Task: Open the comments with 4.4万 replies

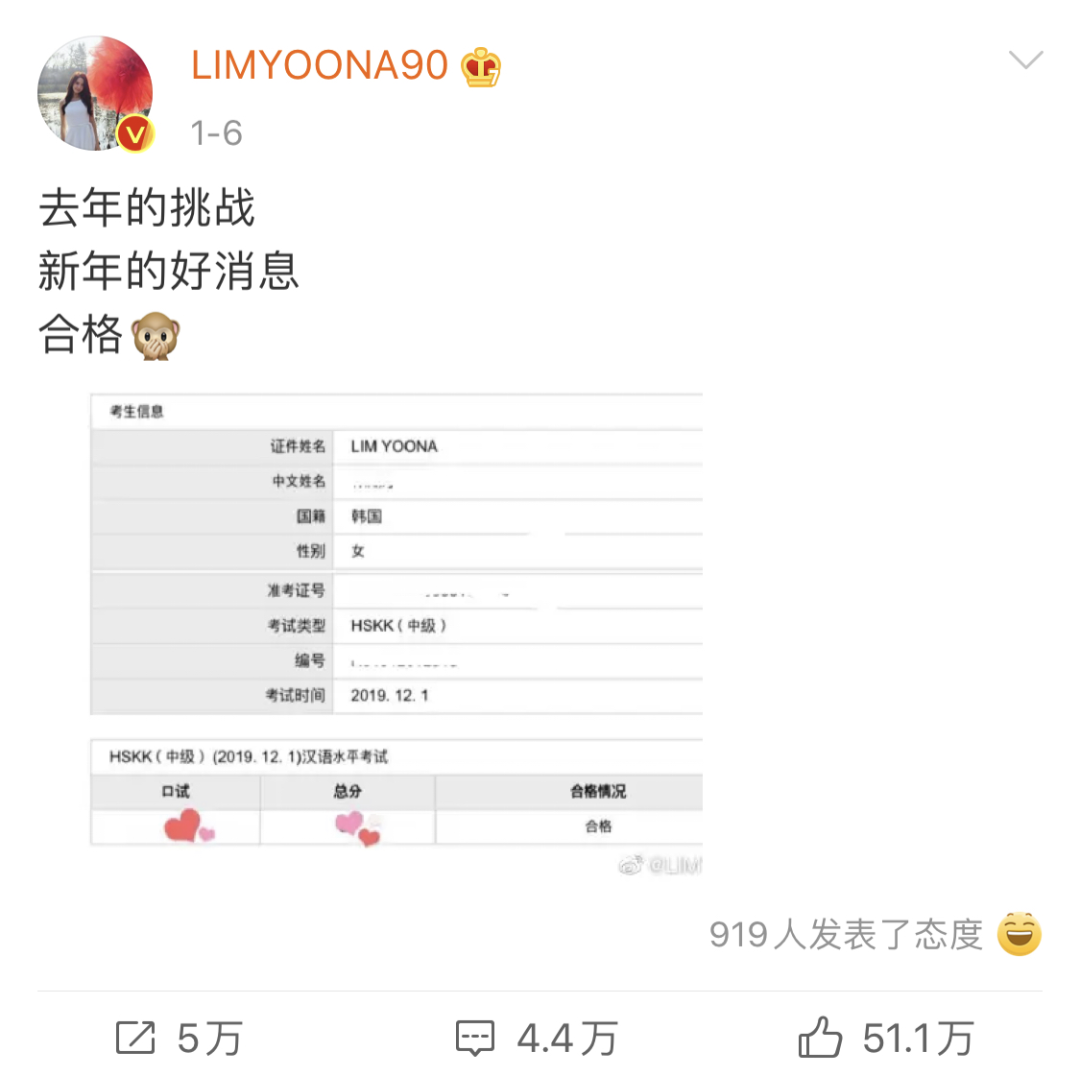Action: (536, 1038)
